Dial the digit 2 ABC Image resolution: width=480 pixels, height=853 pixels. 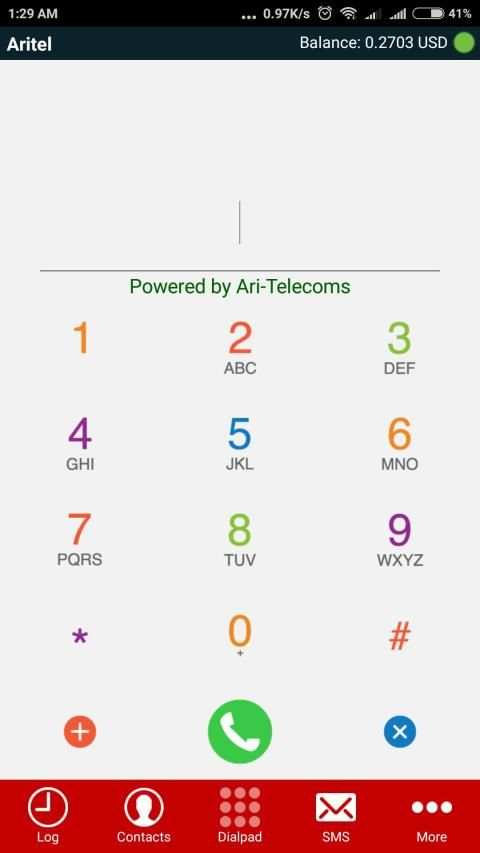[240, 348]
